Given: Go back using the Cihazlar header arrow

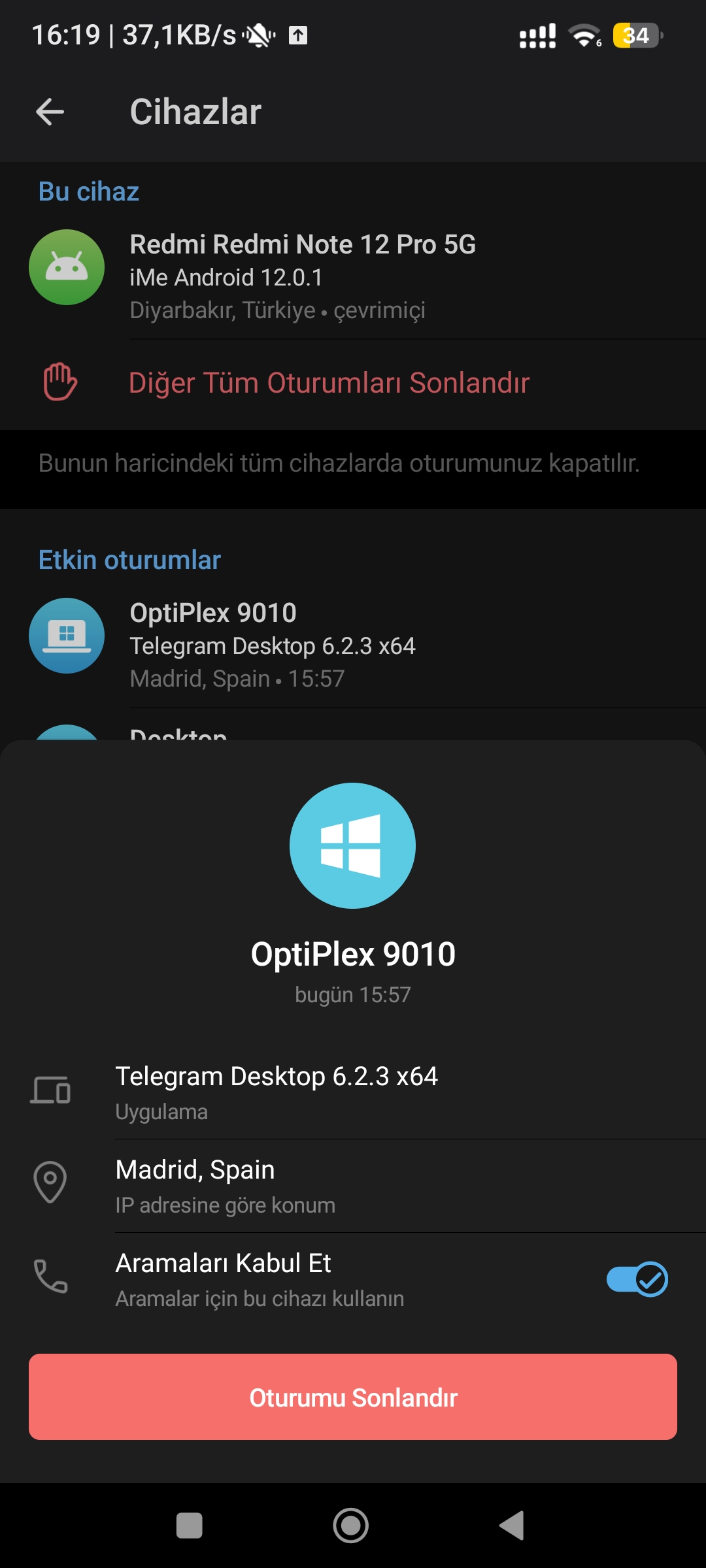Looking at the screenshot, I should (50, 112).
